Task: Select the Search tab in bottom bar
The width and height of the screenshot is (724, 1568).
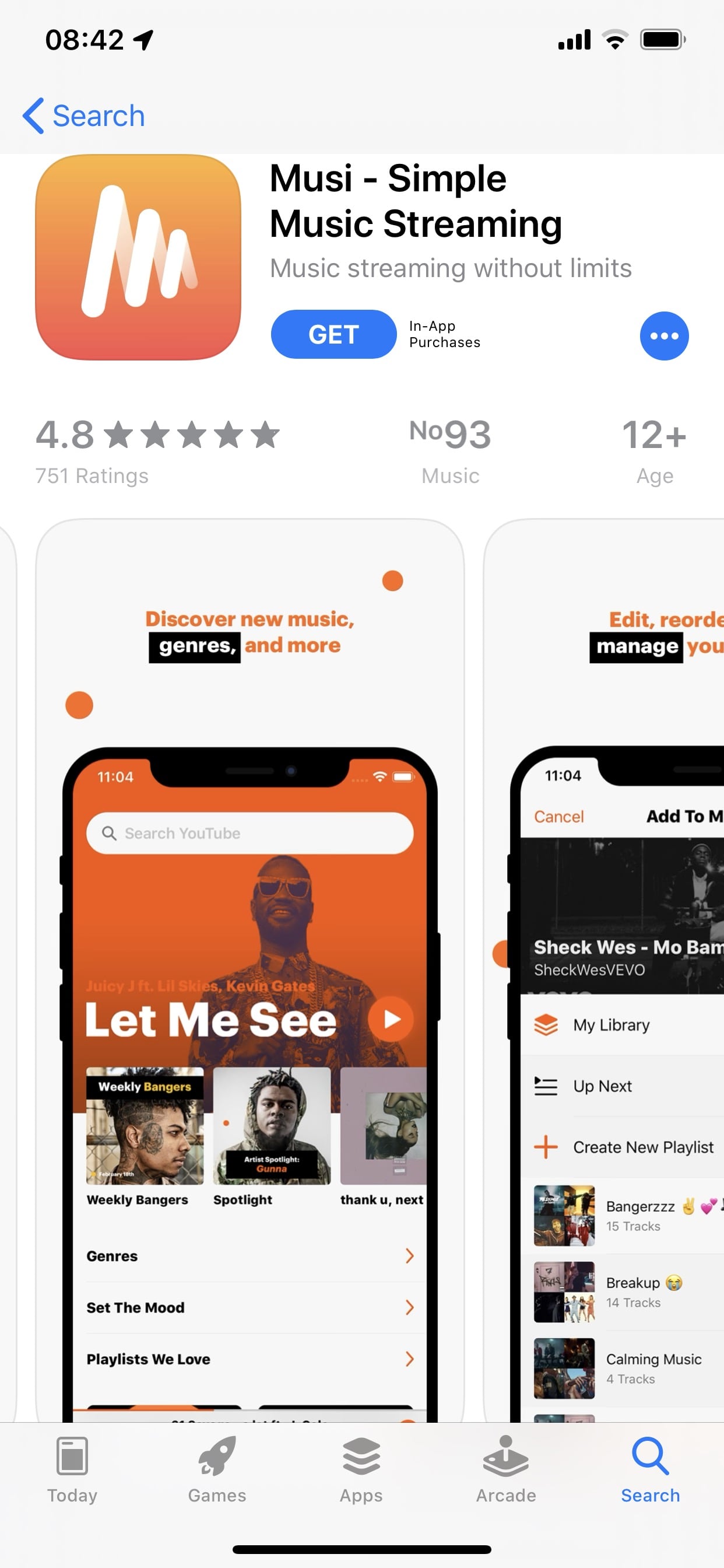Action: tap(650, 1469)
